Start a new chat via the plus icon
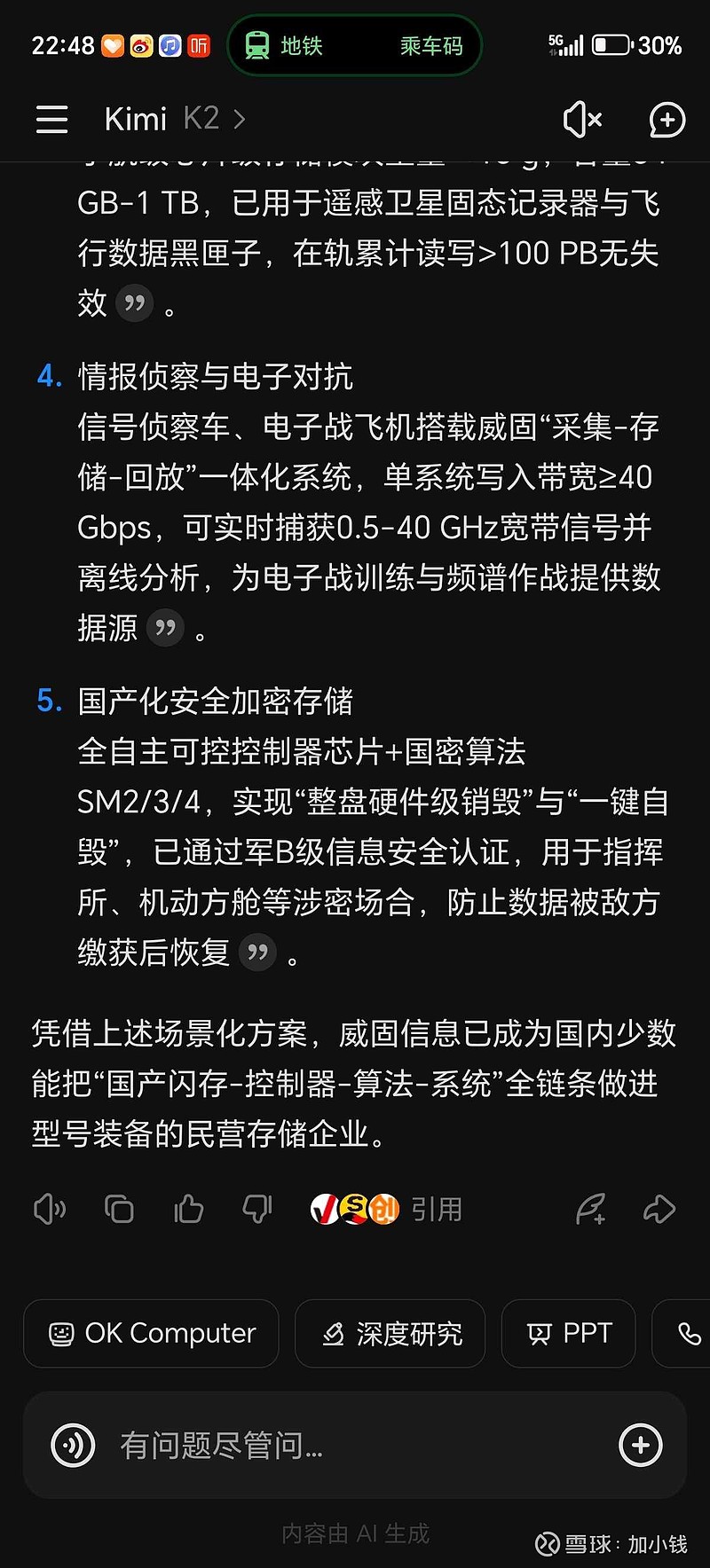Image resolution: width=710 pixels, height=1568 pixels. 667,120
